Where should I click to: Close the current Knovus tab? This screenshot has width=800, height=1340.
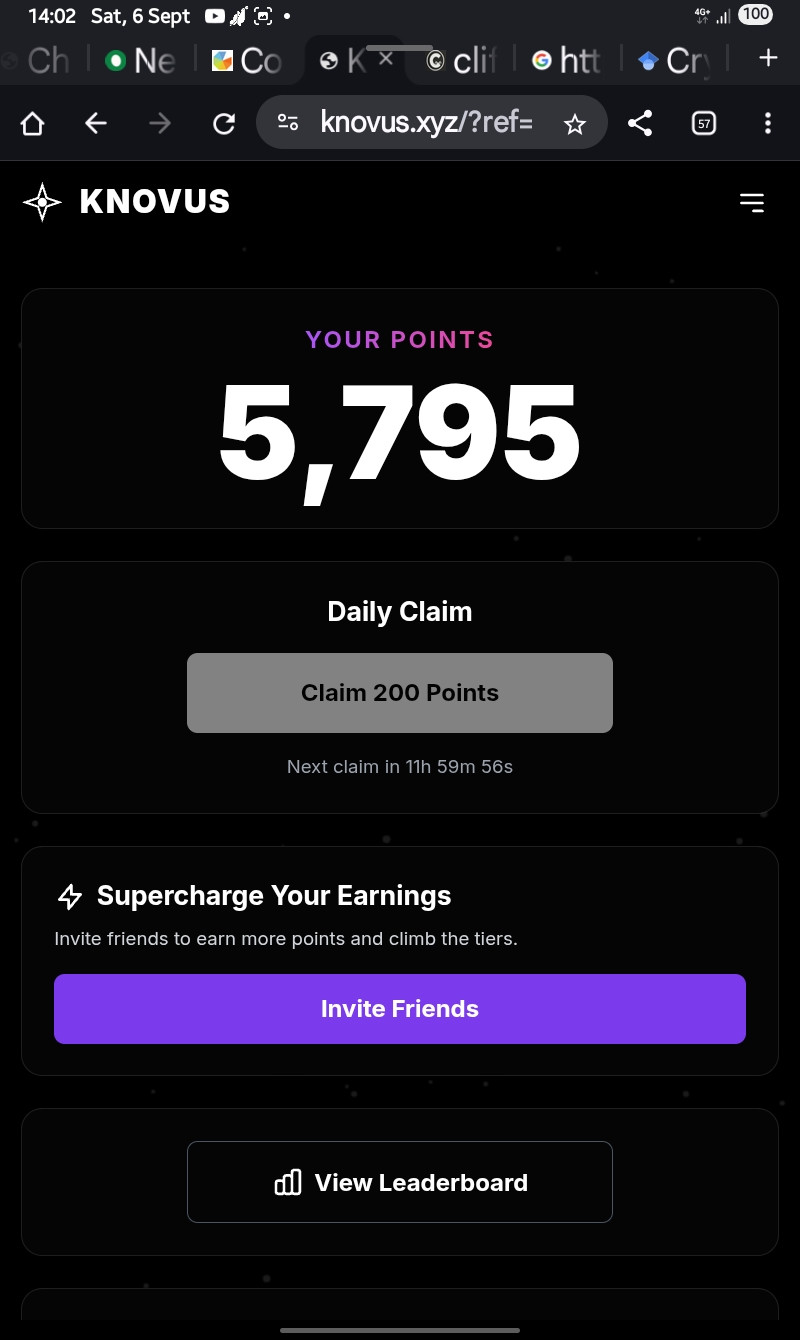[386, 60]
